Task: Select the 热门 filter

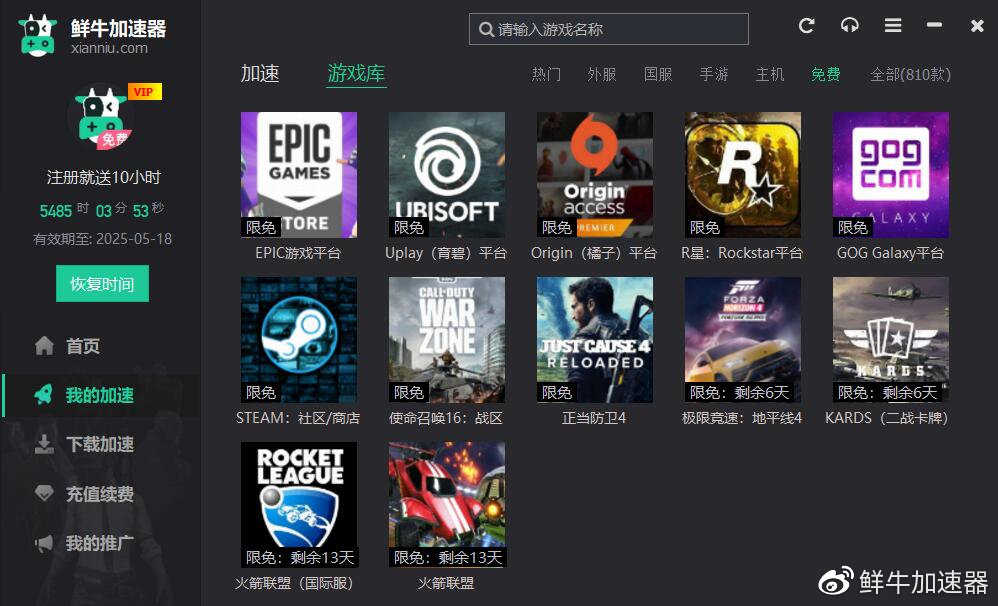Action: 546,75
